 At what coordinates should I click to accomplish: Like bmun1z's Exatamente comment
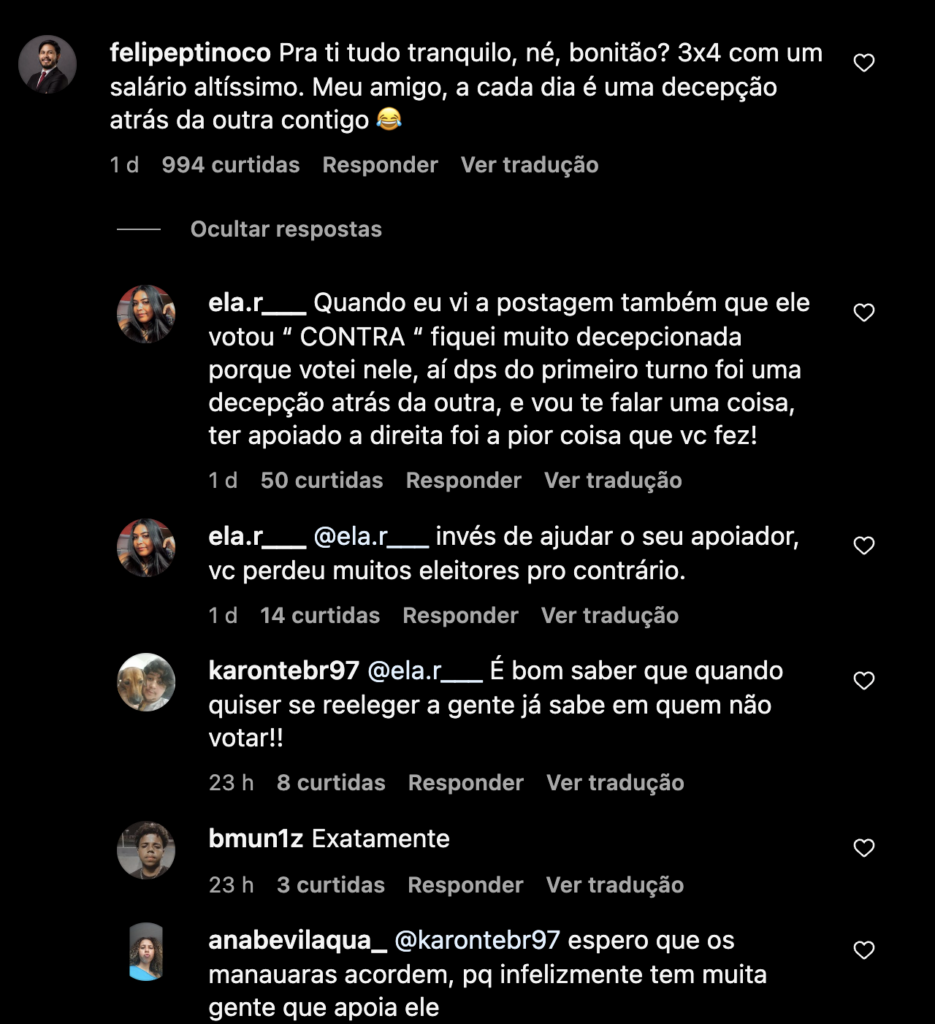(x=864, y=848)
